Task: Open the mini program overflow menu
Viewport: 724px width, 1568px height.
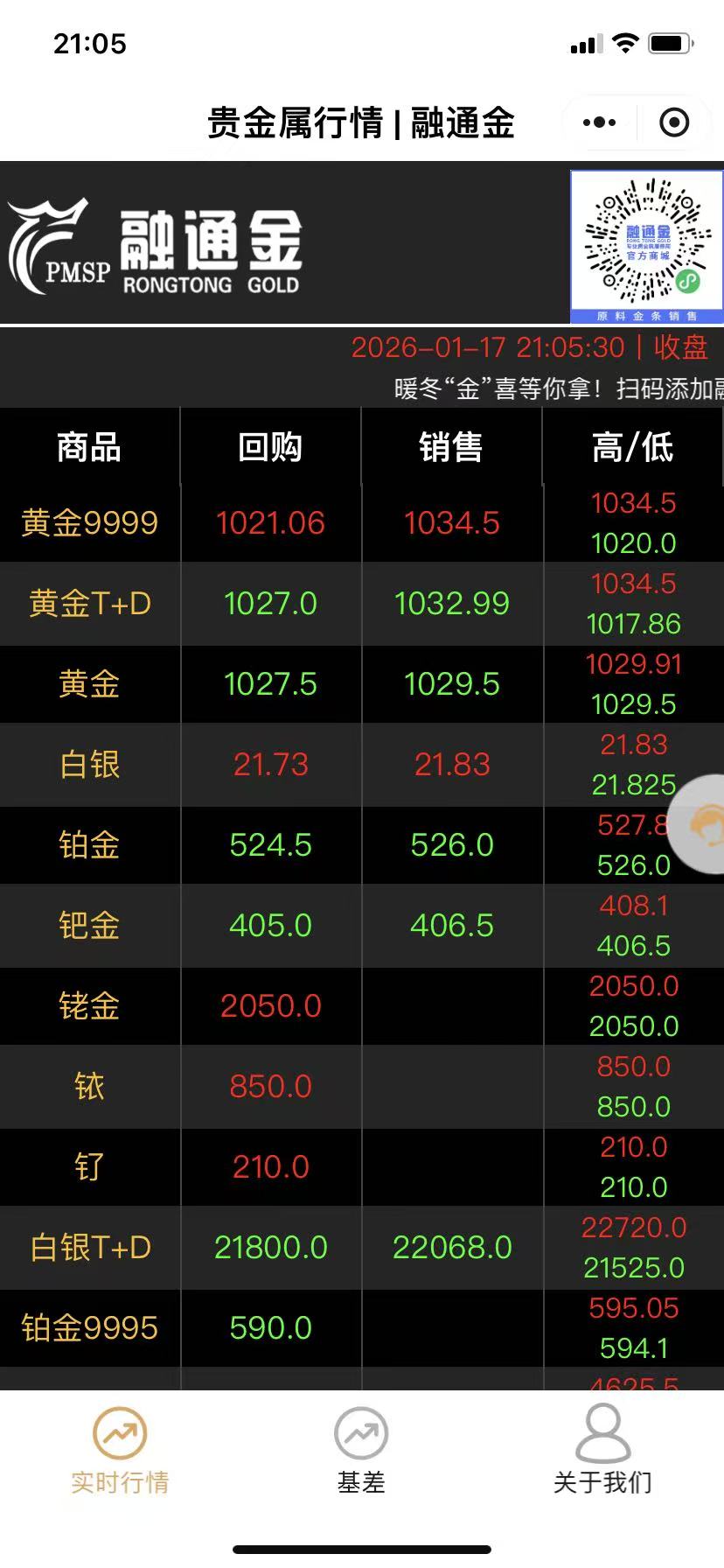Action: pos(599,122)
